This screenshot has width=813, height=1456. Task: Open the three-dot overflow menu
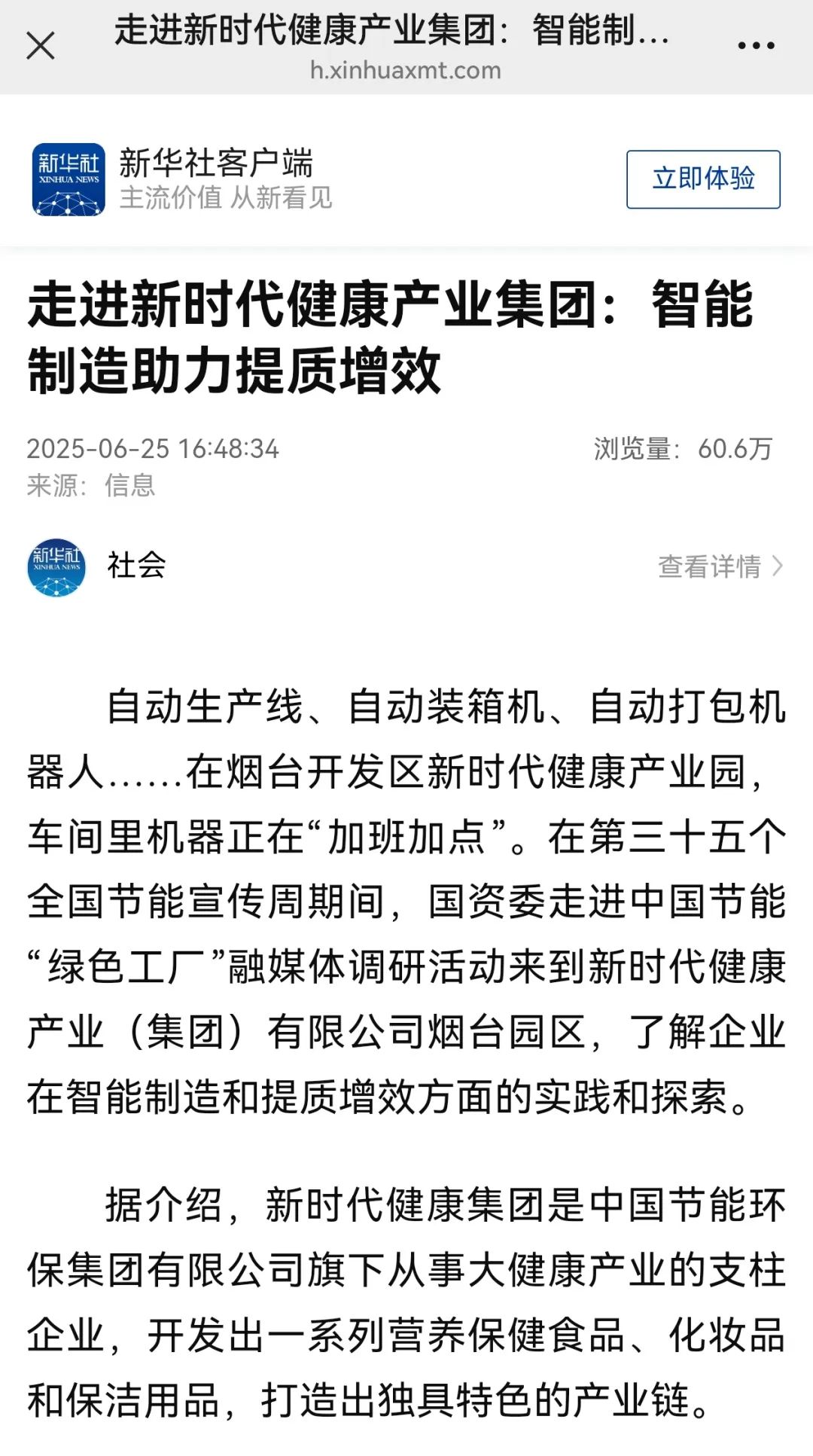(x=756, y=46)
